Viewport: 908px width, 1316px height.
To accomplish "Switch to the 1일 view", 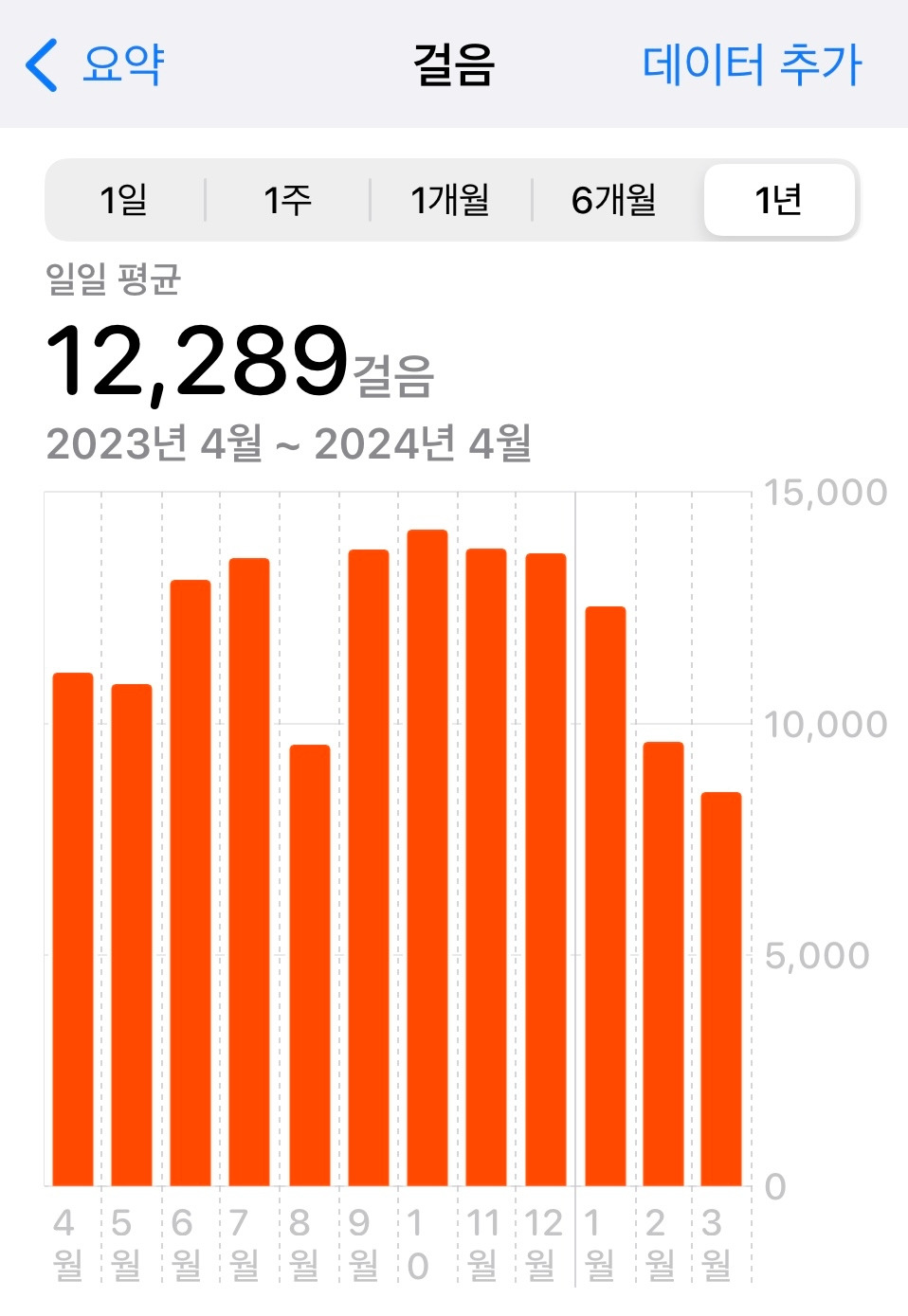I will click(124, 200).
